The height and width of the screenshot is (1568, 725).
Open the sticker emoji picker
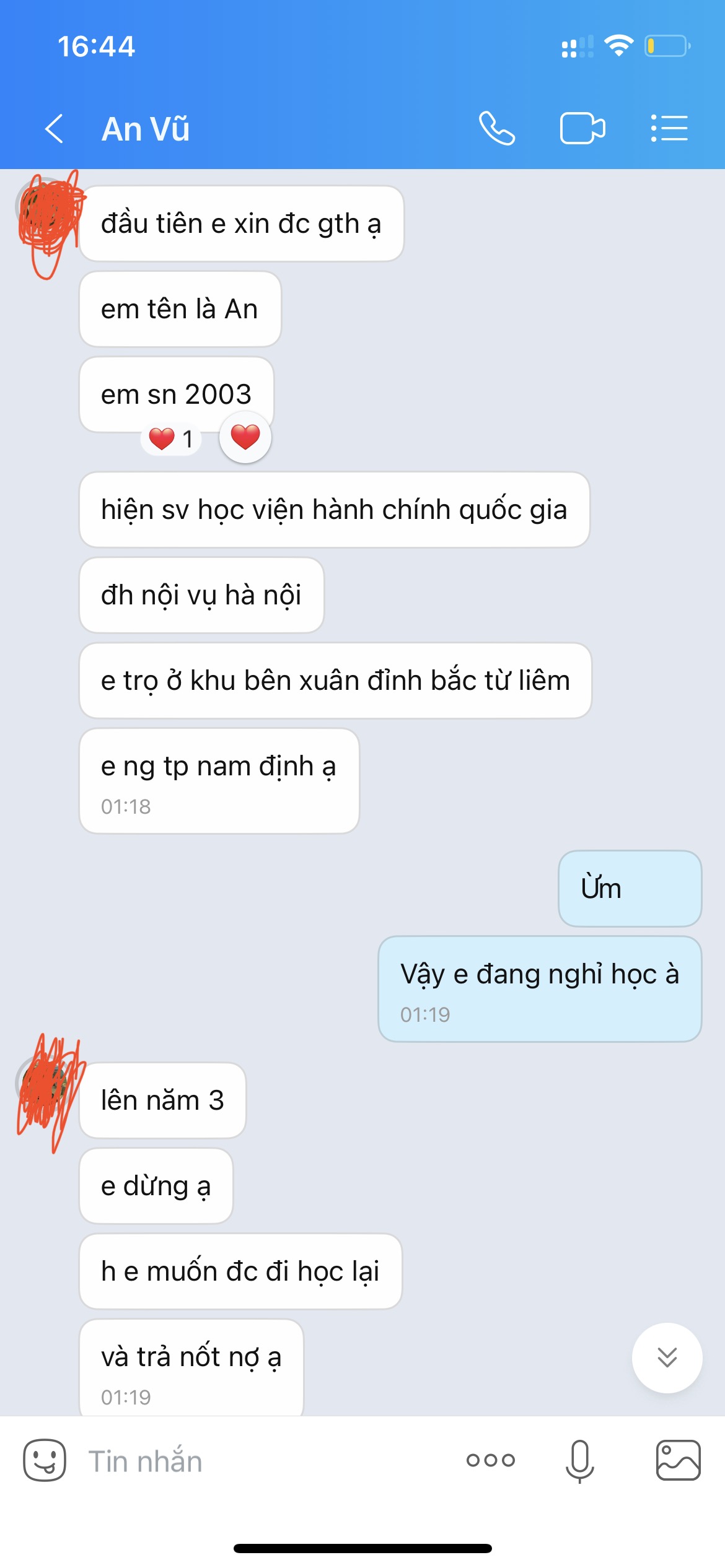(45, 1460)
